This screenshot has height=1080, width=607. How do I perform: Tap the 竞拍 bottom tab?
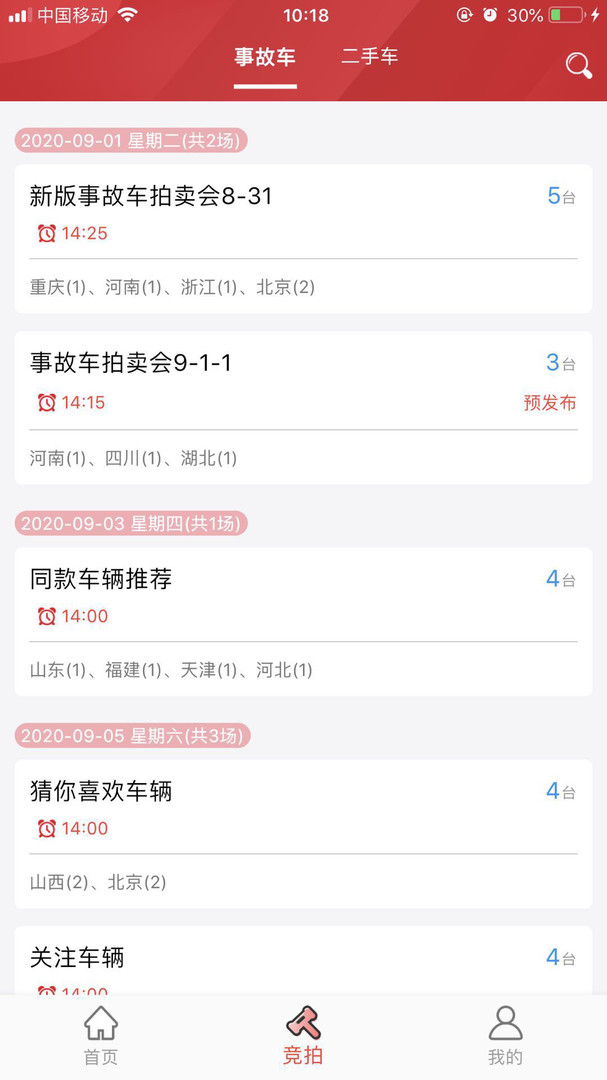pos(303,1035)
